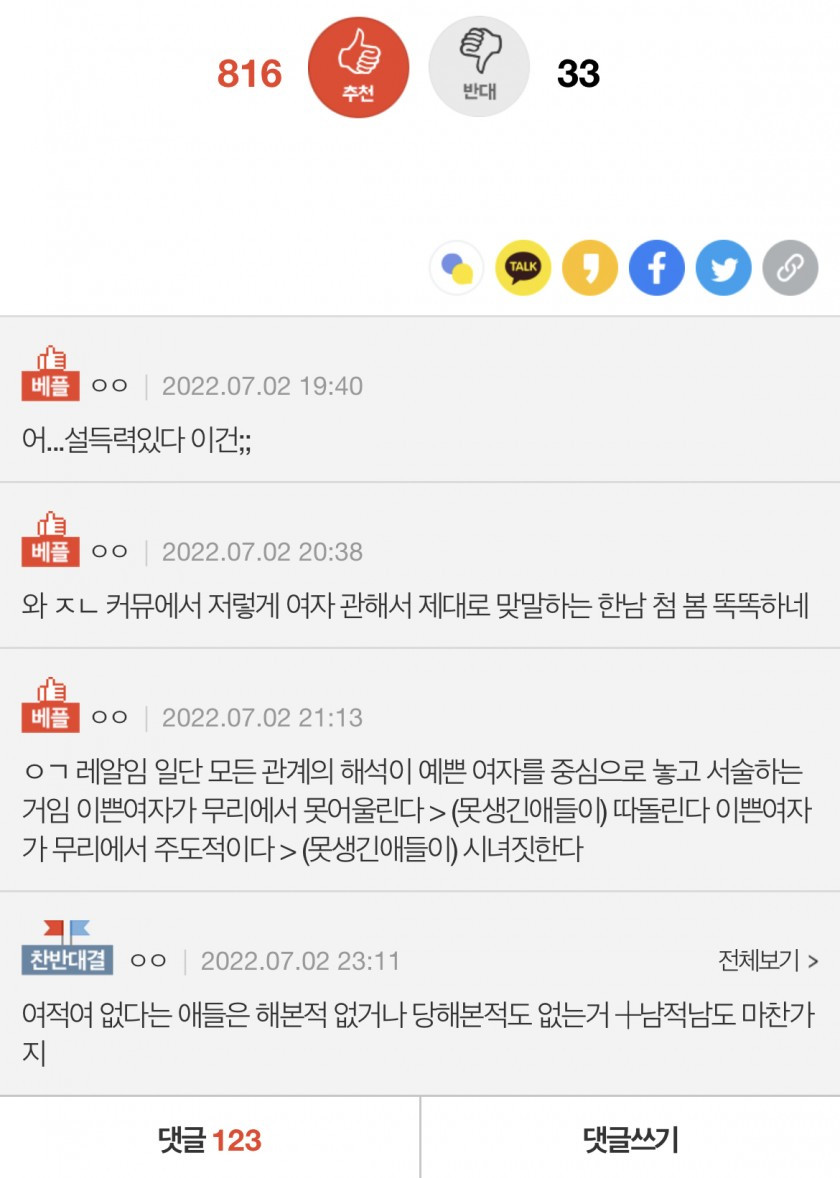The height and width of the screenshot is (1178, 840).
Task: View all 123 comments via 댓글
Action: click(209, 1139)
